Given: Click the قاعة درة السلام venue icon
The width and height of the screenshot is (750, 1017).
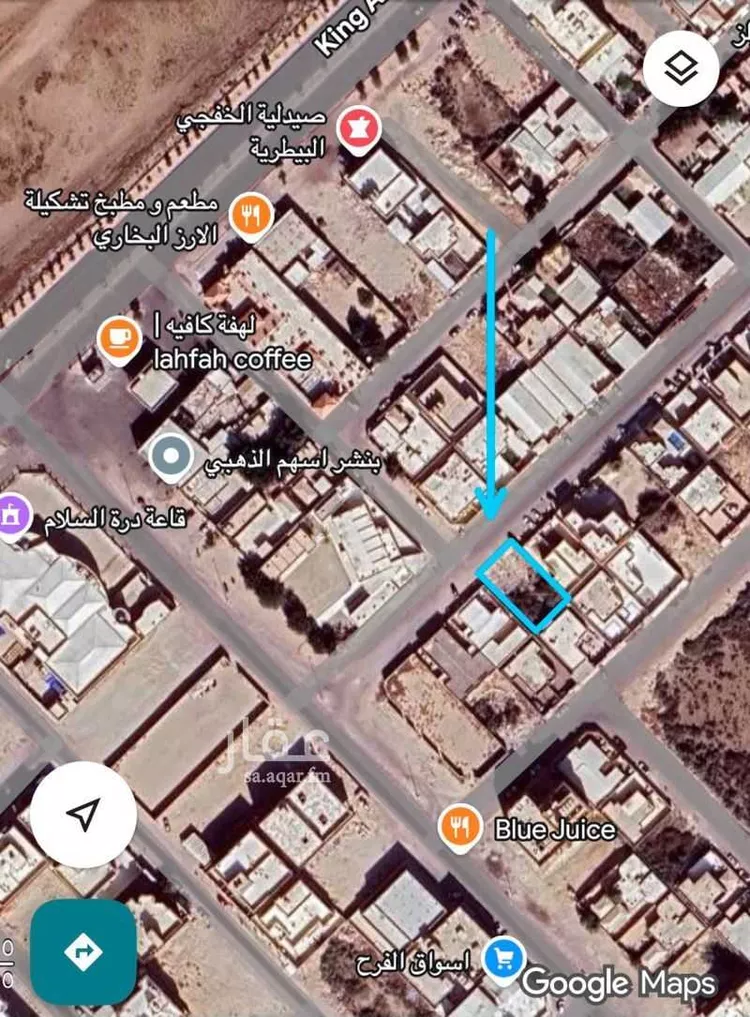Looking at the screenshot, I should tap(13, 515).
